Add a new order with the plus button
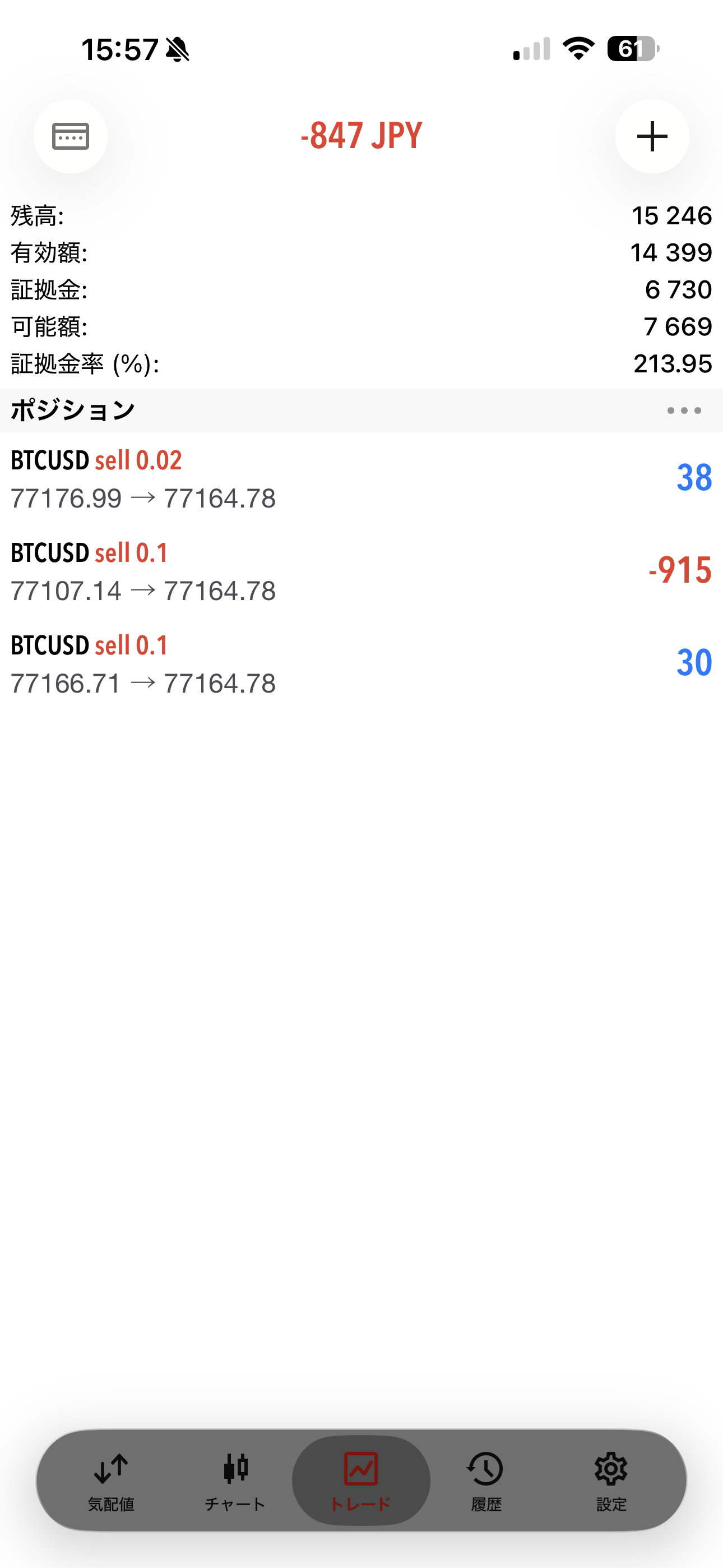723x1568 pixels. pyautogui.click(x=652, y=136)
